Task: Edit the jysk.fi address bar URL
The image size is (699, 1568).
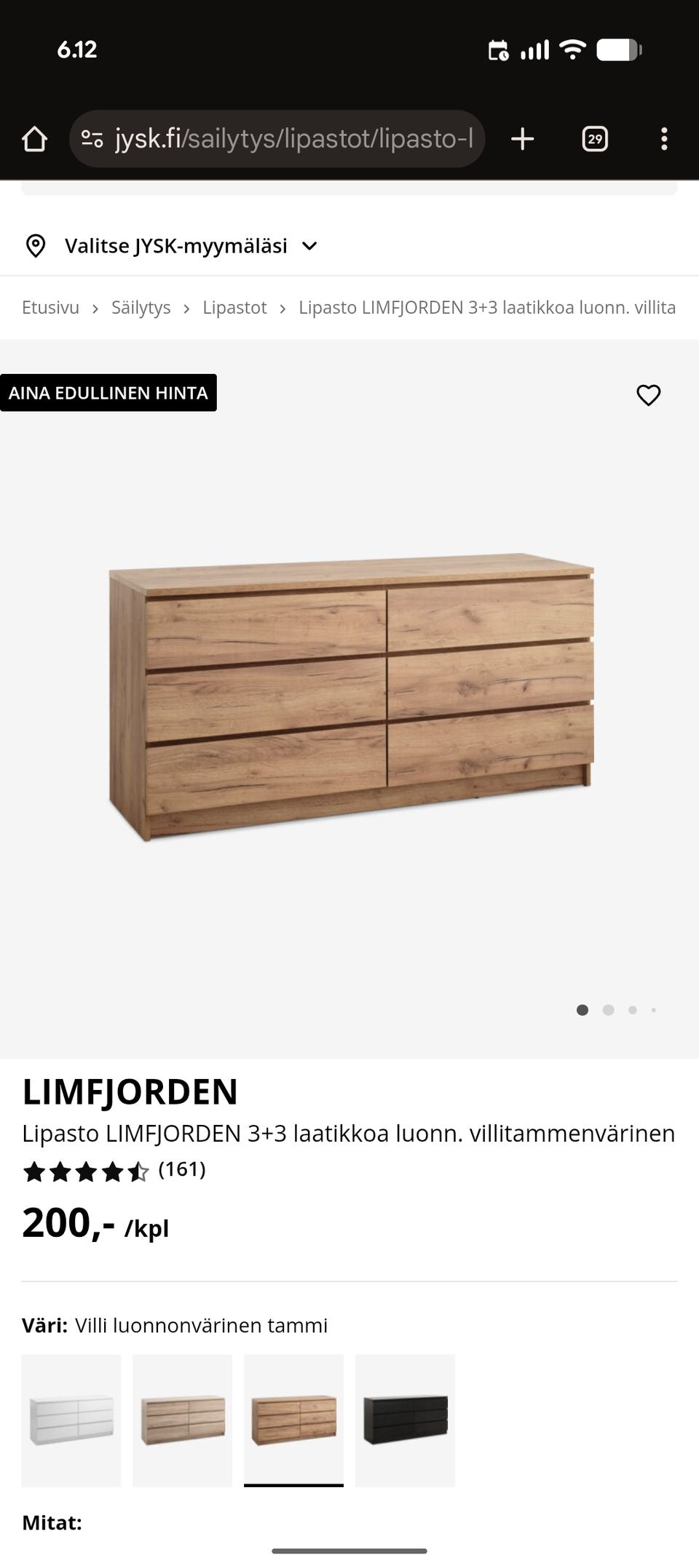Action: point(291,138)
